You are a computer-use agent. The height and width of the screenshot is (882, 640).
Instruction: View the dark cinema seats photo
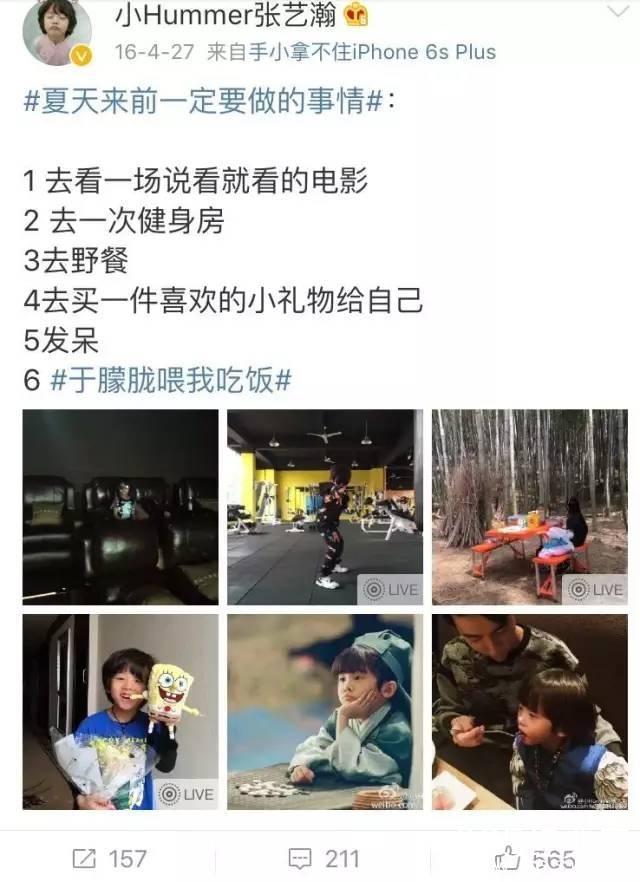pyautogui.click(x=120, y=506)
